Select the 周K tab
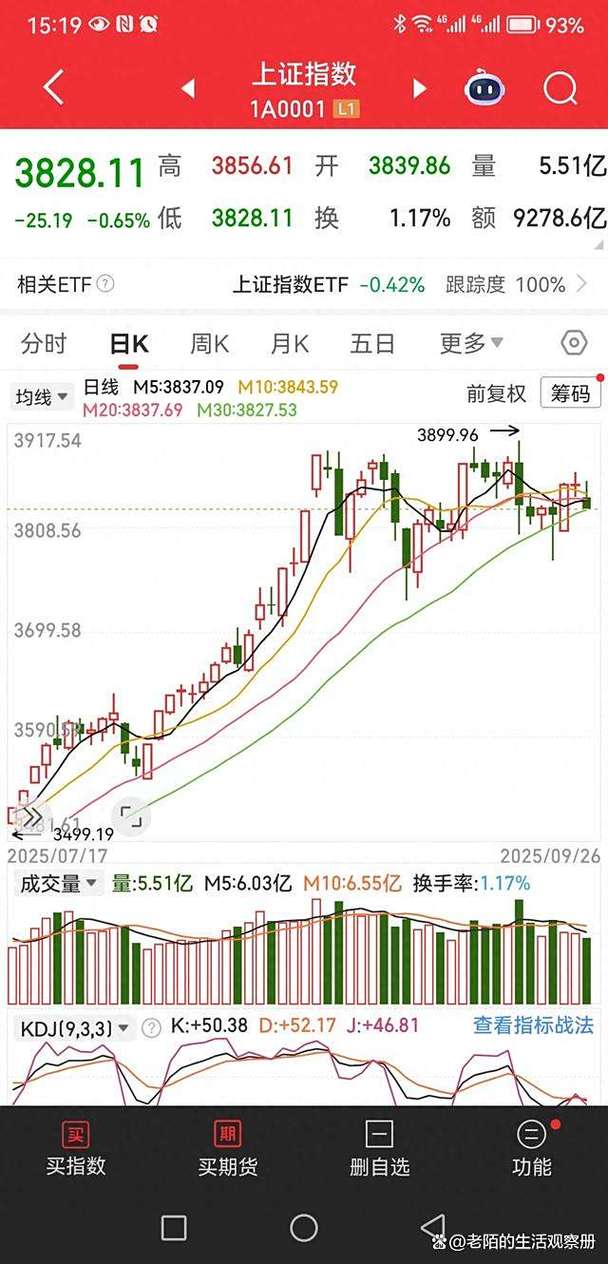608x1264 pixels. click(209, 344)
